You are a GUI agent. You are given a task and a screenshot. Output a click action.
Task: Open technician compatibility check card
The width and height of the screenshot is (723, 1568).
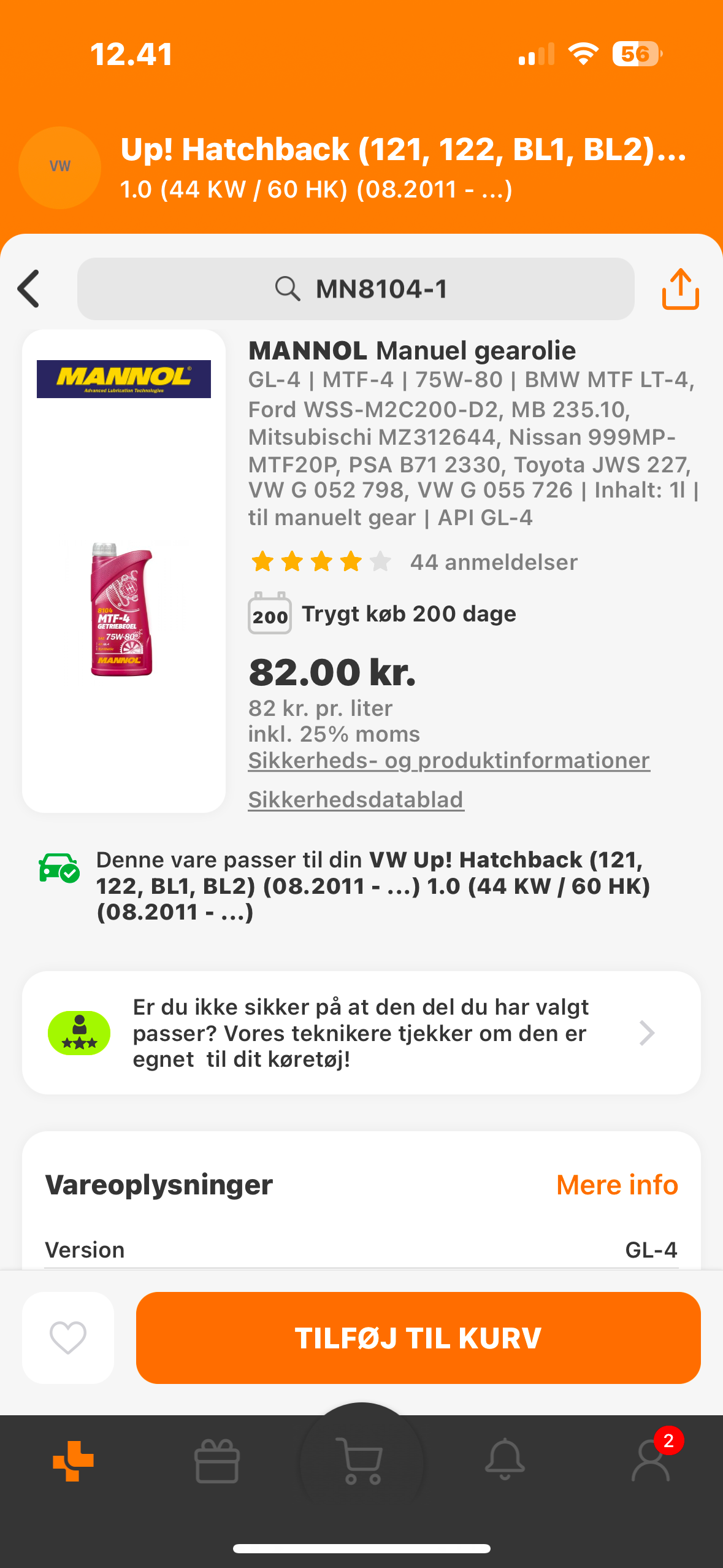[361, 1033]
